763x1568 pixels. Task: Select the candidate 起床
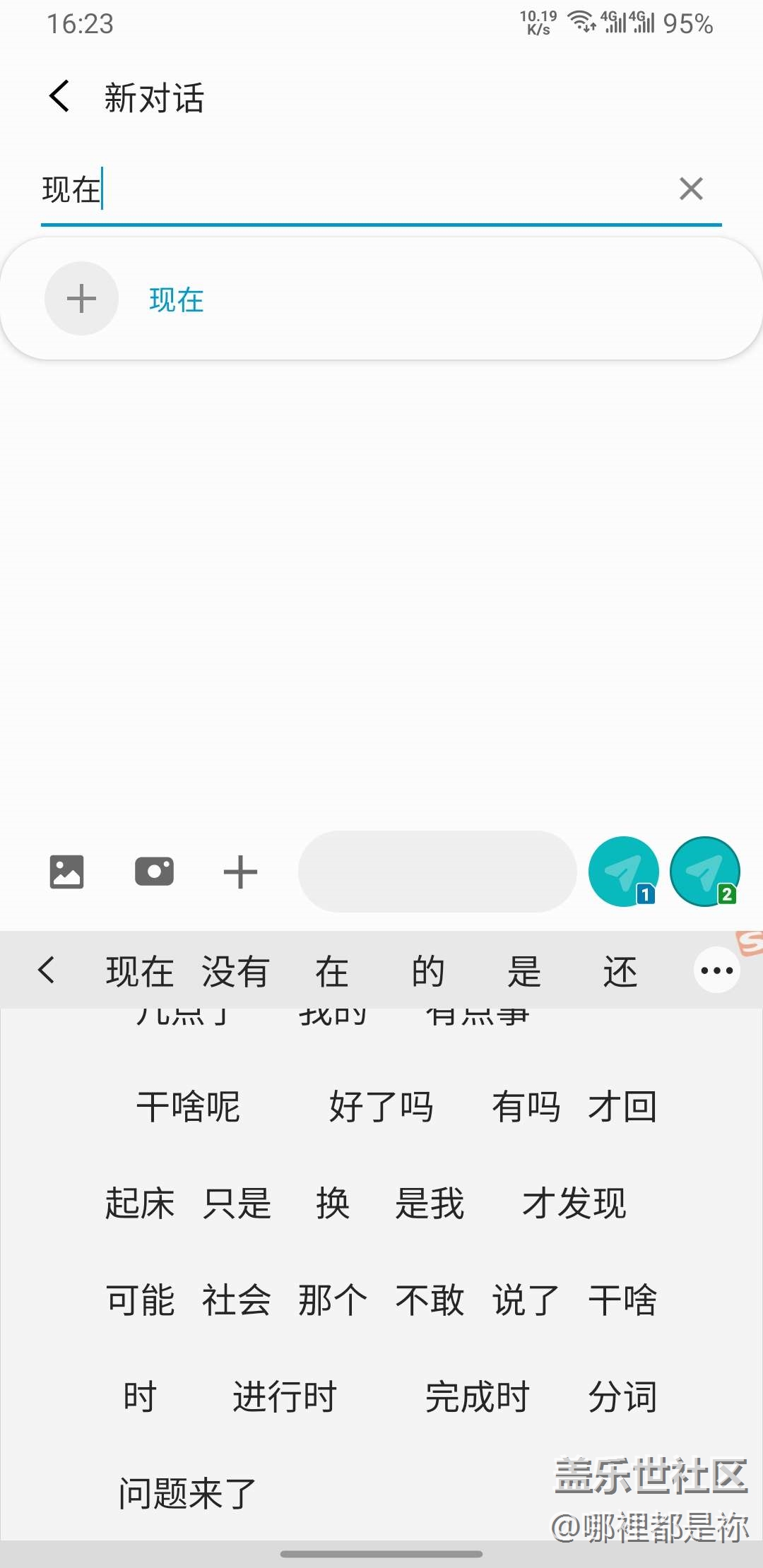tap(140, 1204)
